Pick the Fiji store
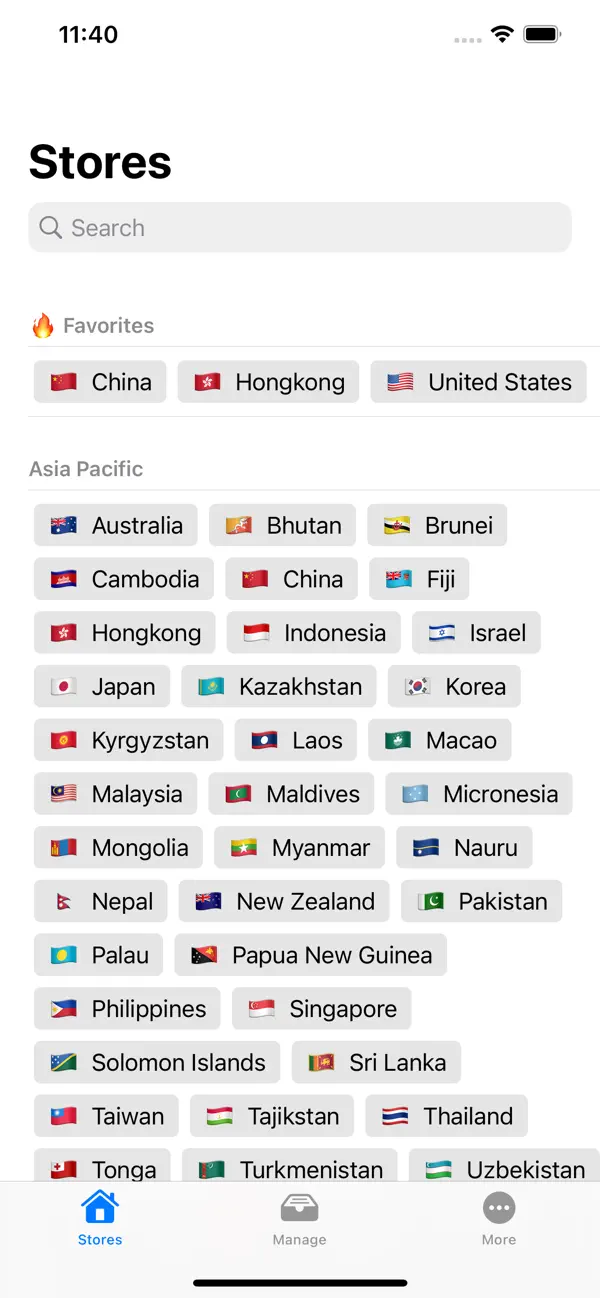Viewport: 600px width, 1298px height. (x=419, y=579)
